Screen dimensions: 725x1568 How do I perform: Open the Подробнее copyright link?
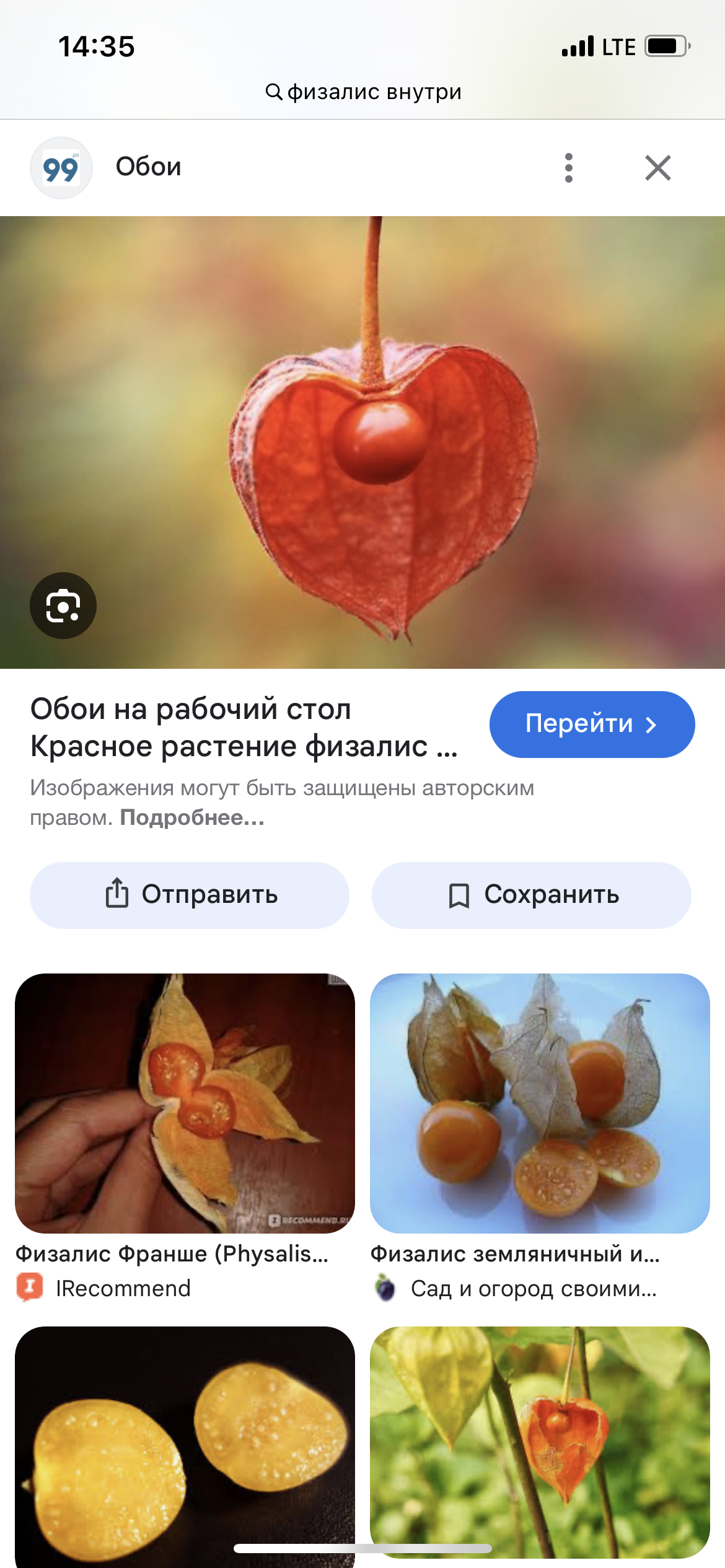(192, 817)
